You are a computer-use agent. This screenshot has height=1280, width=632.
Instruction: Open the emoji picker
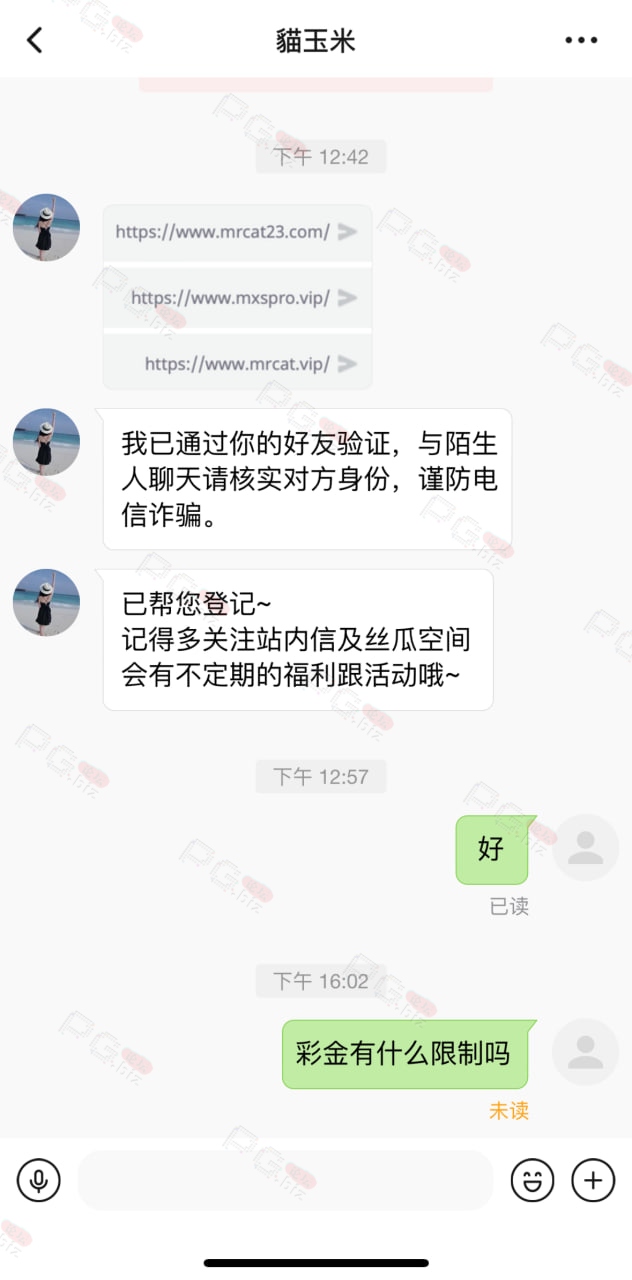[x=532, y=1181]
